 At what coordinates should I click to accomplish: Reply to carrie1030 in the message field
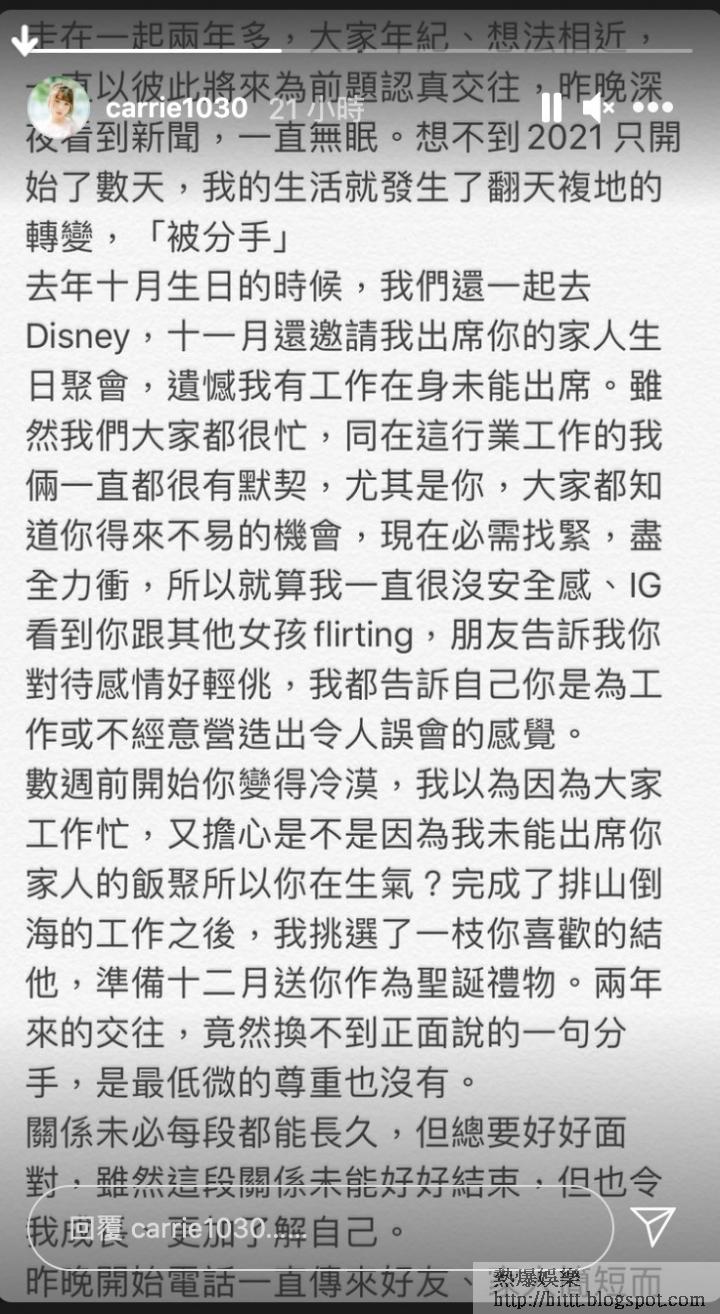320,1227
